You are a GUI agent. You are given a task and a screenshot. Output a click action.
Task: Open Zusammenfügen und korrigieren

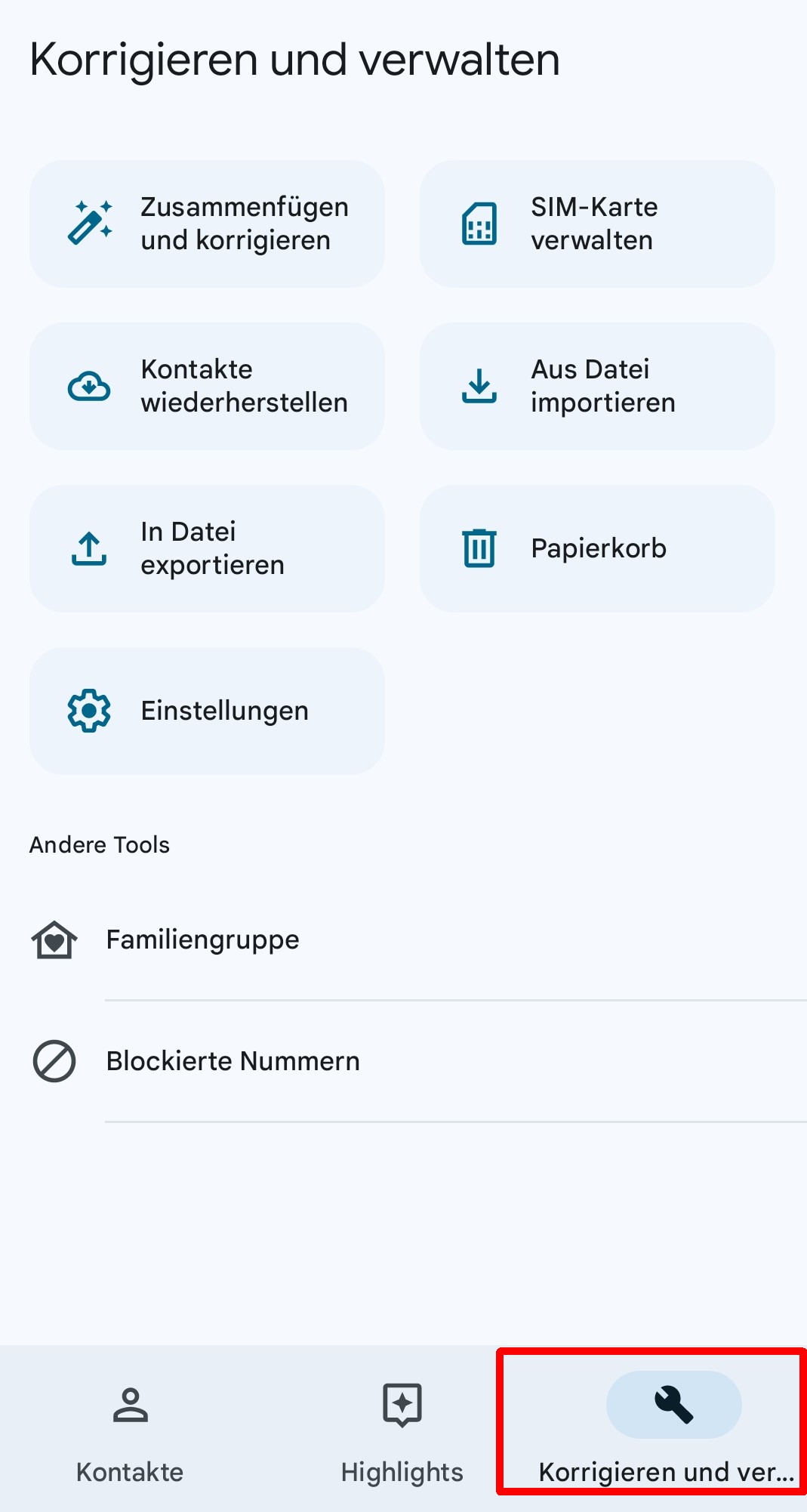point(207,224)
